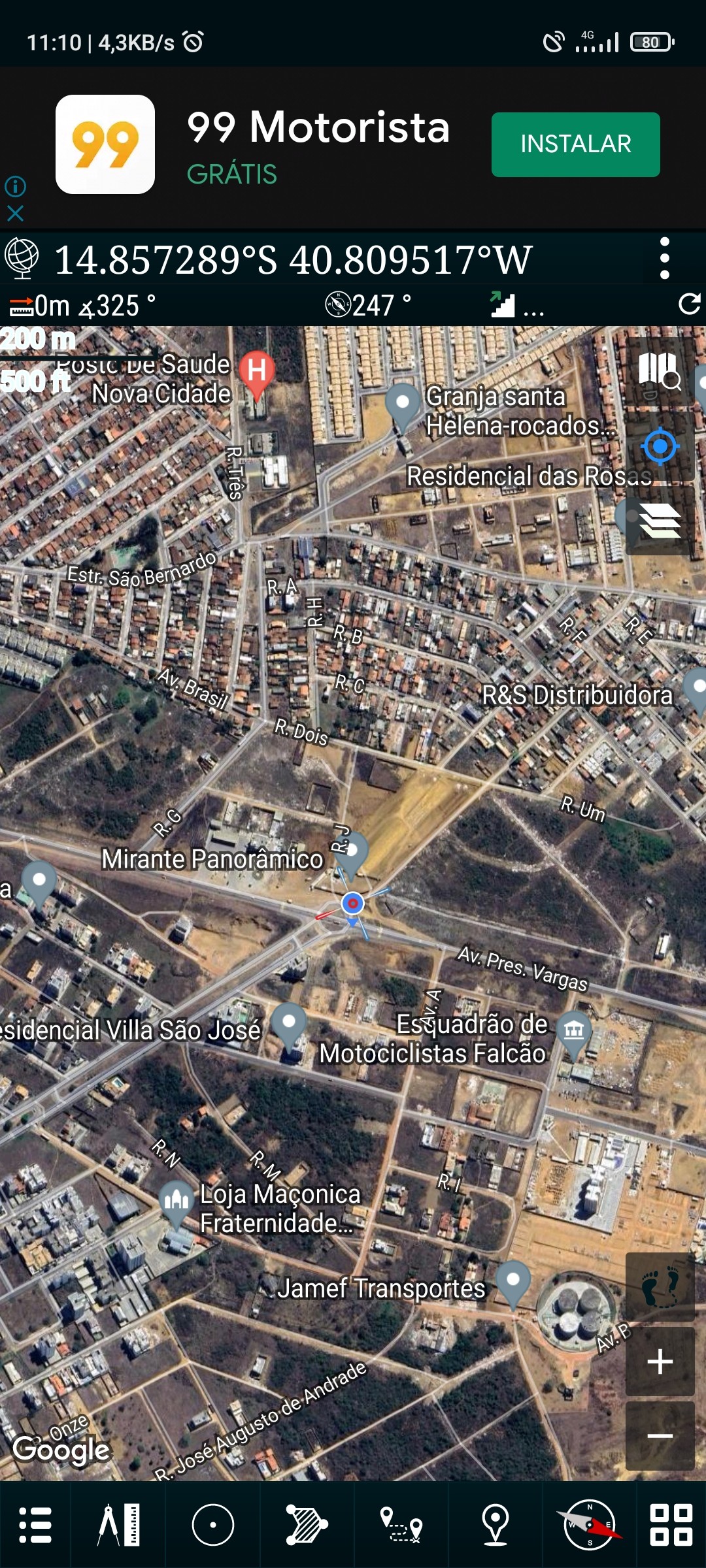Image resolution: width=706 pixels, height=1568 pixels.
Task: Tap the location pin marker tool
Action: click(496, 1525)
